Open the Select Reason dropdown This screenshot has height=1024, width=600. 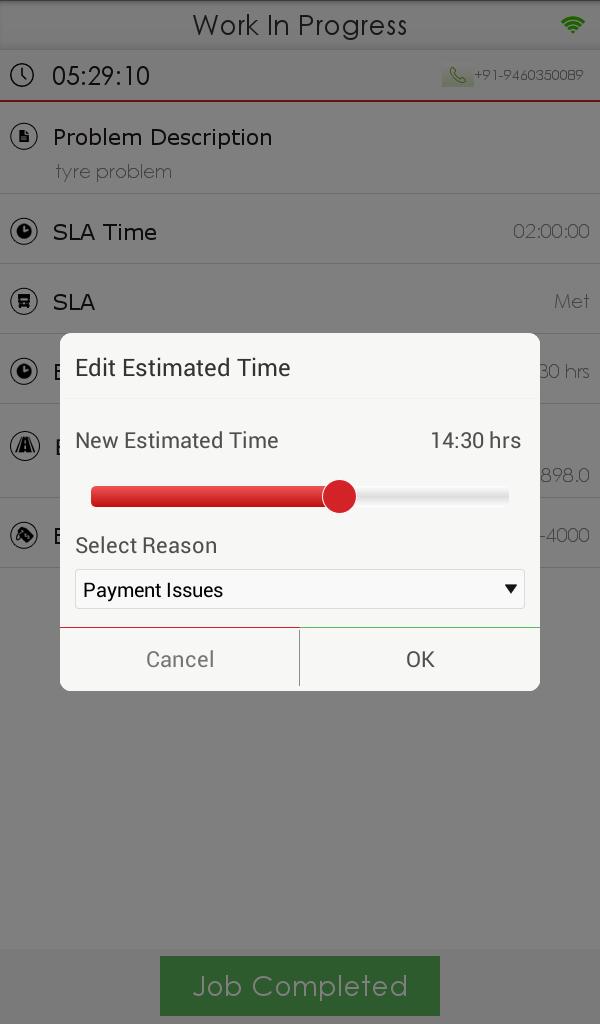[300, 589]
